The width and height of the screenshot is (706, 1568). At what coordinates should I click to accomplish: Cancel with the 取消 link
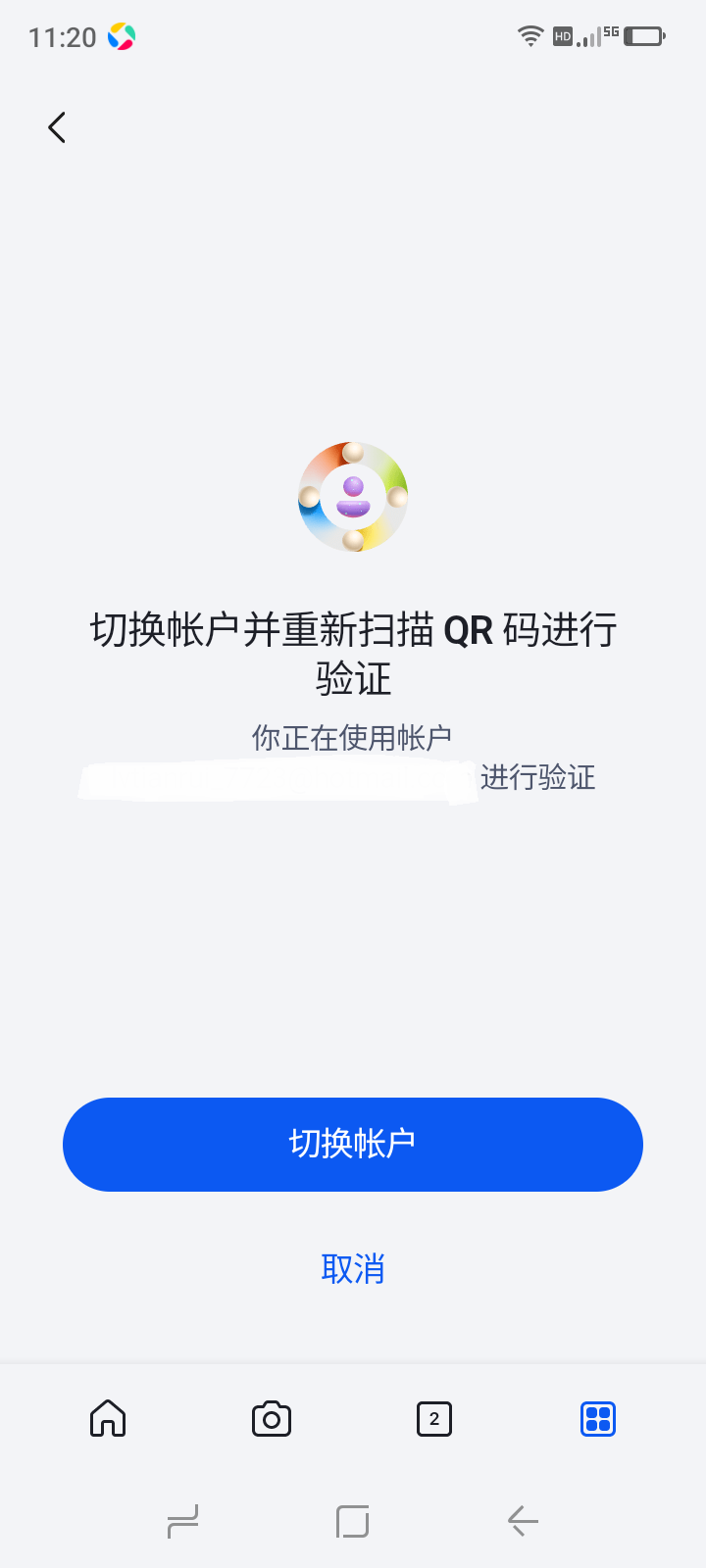[x=353, y=1268]
